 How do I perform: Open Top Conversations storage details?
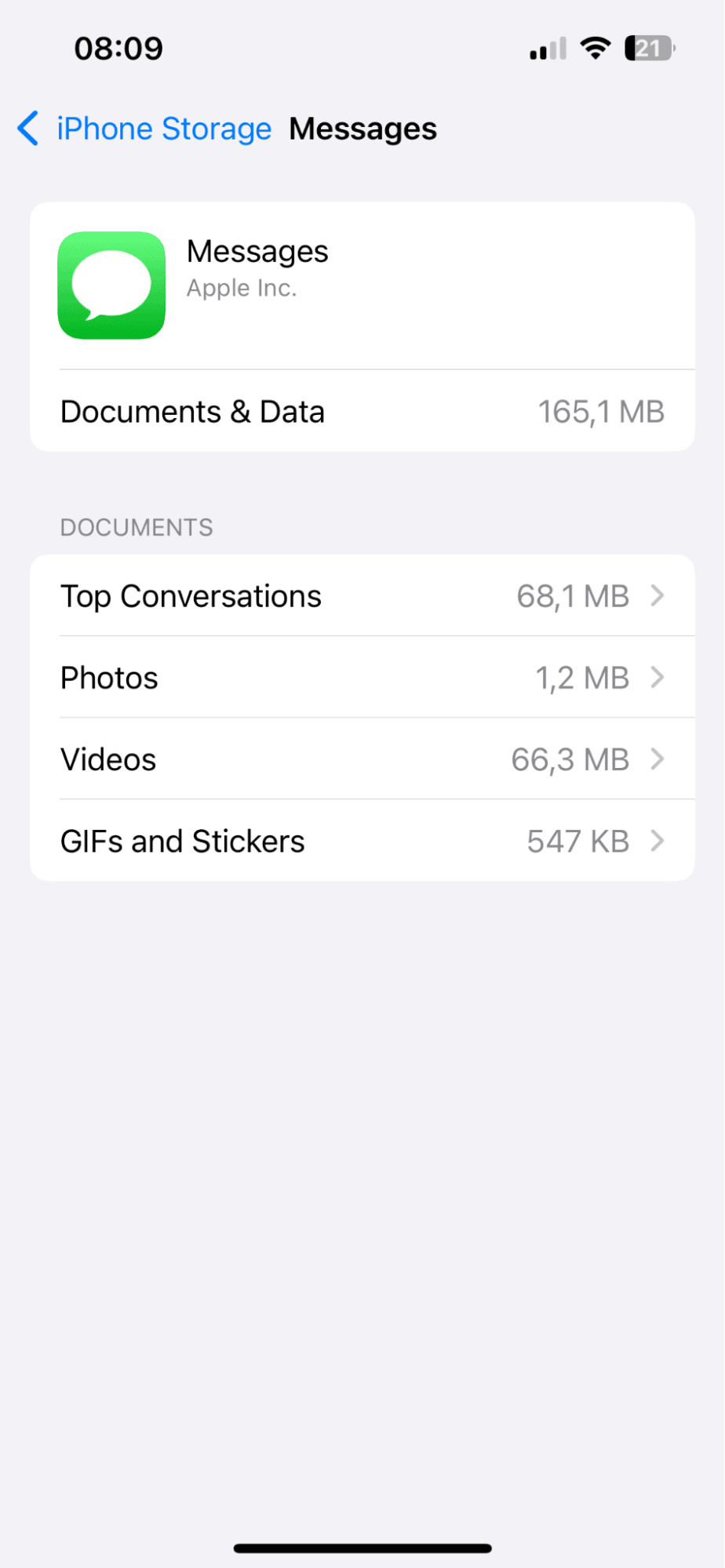point(362,596)
